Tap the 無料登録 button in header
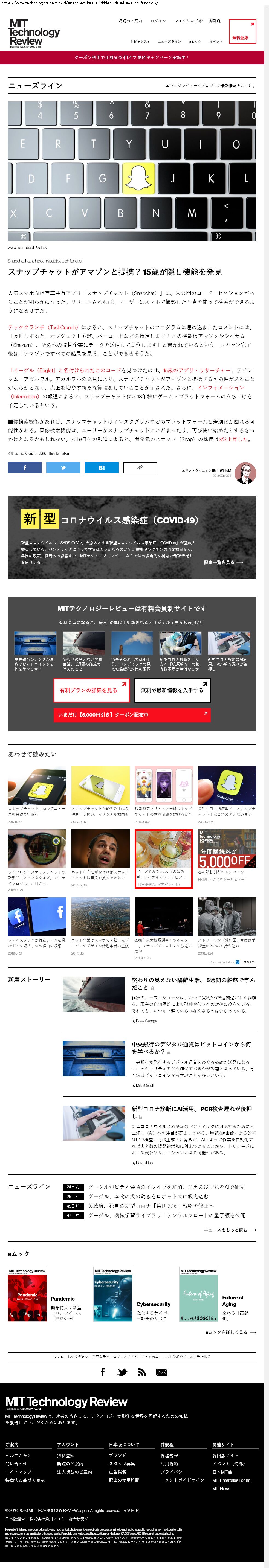This screenshot has width=269, height=1568. (240, 38)
